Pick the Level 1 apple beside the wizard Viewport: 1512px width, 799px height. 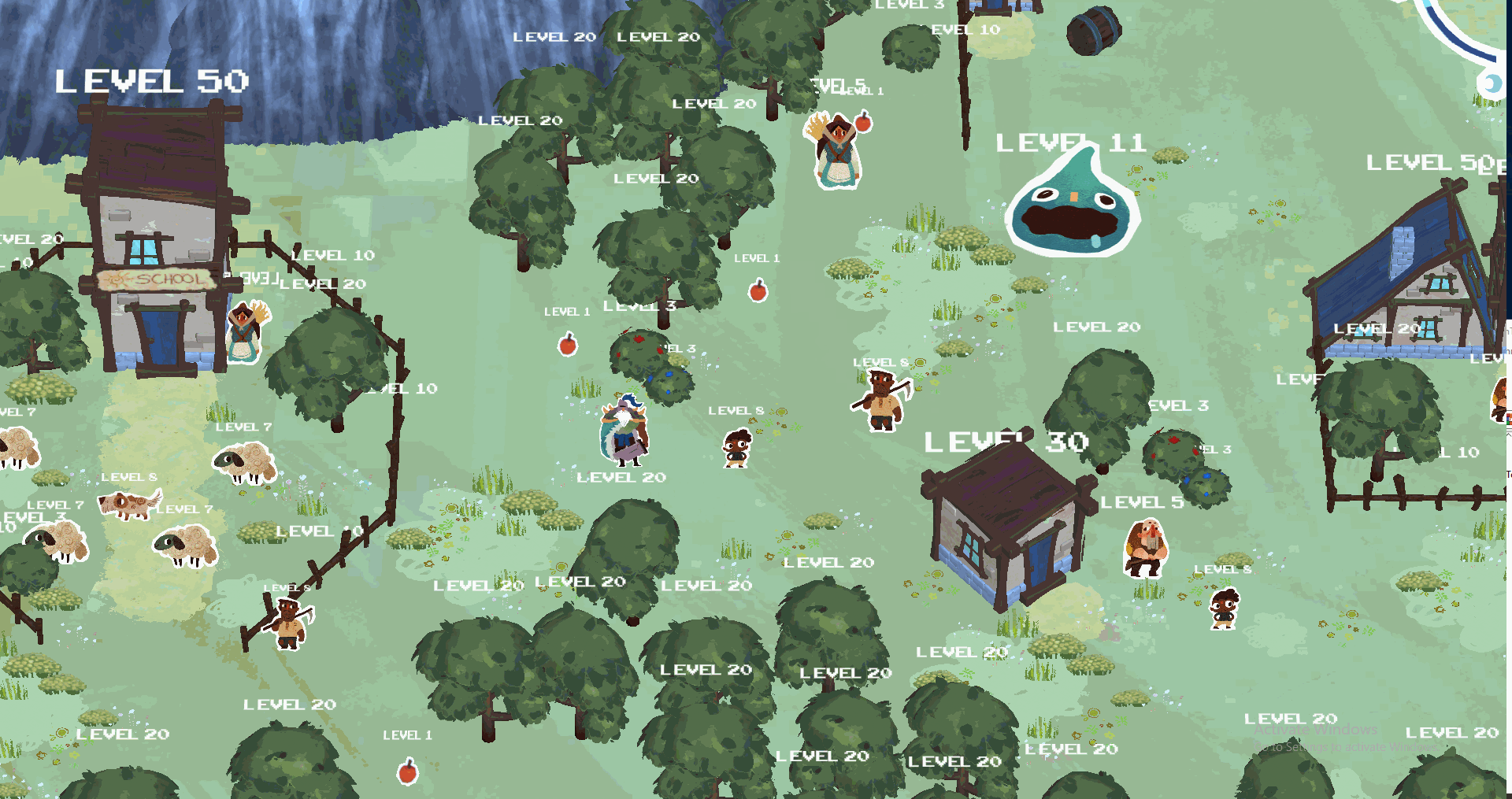(x=568, y=344)
